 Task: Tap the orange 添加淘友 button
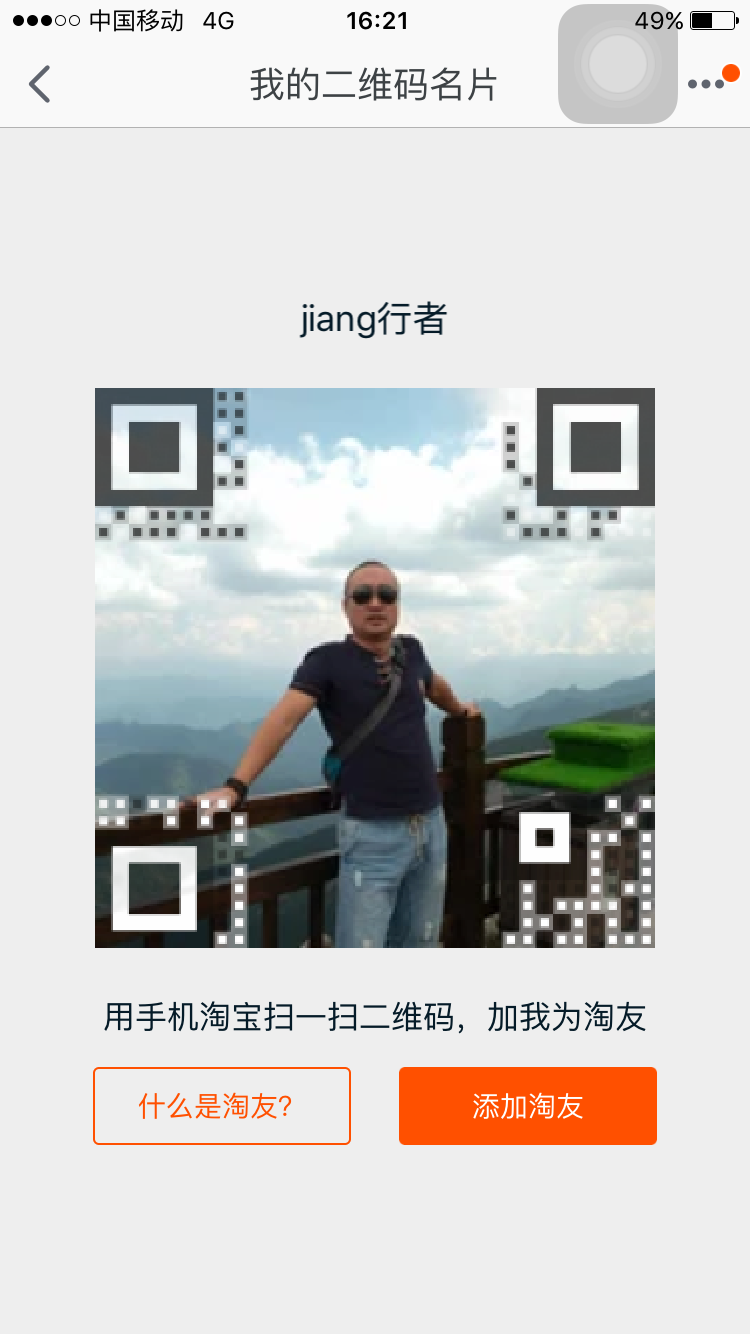click(x=528, y=1106)
